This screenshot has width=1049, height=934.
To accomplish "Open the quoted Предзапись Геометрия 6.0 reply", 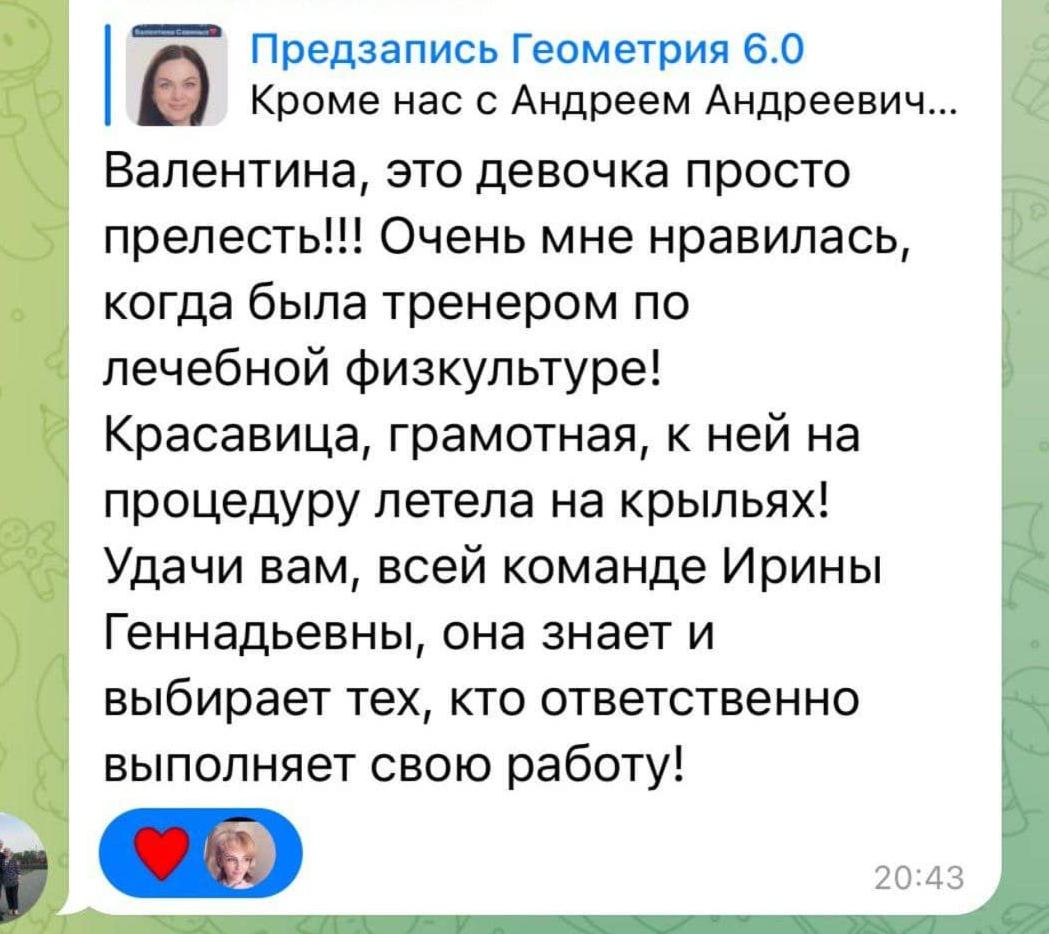I will 530,77.
